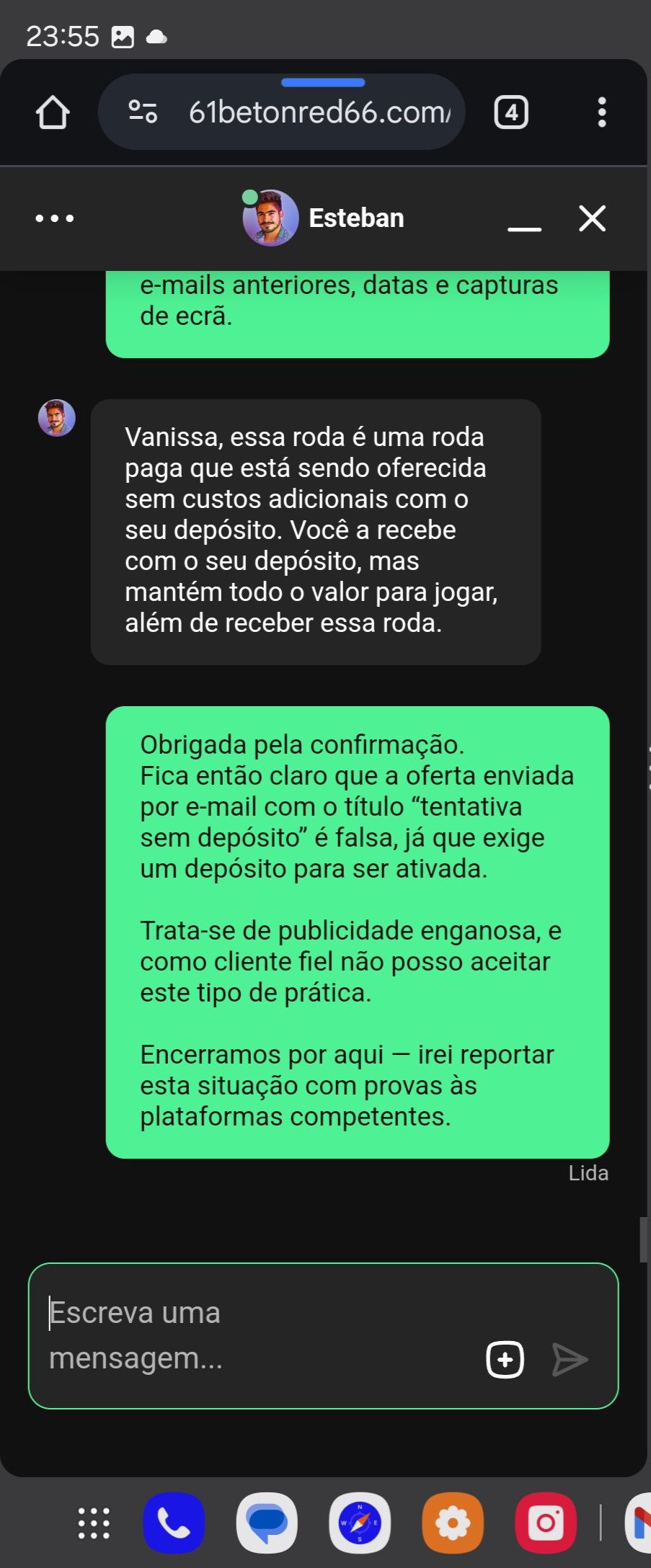Open the Gmail app from dock
651x1568 pixels.
tap(640, 1523)
